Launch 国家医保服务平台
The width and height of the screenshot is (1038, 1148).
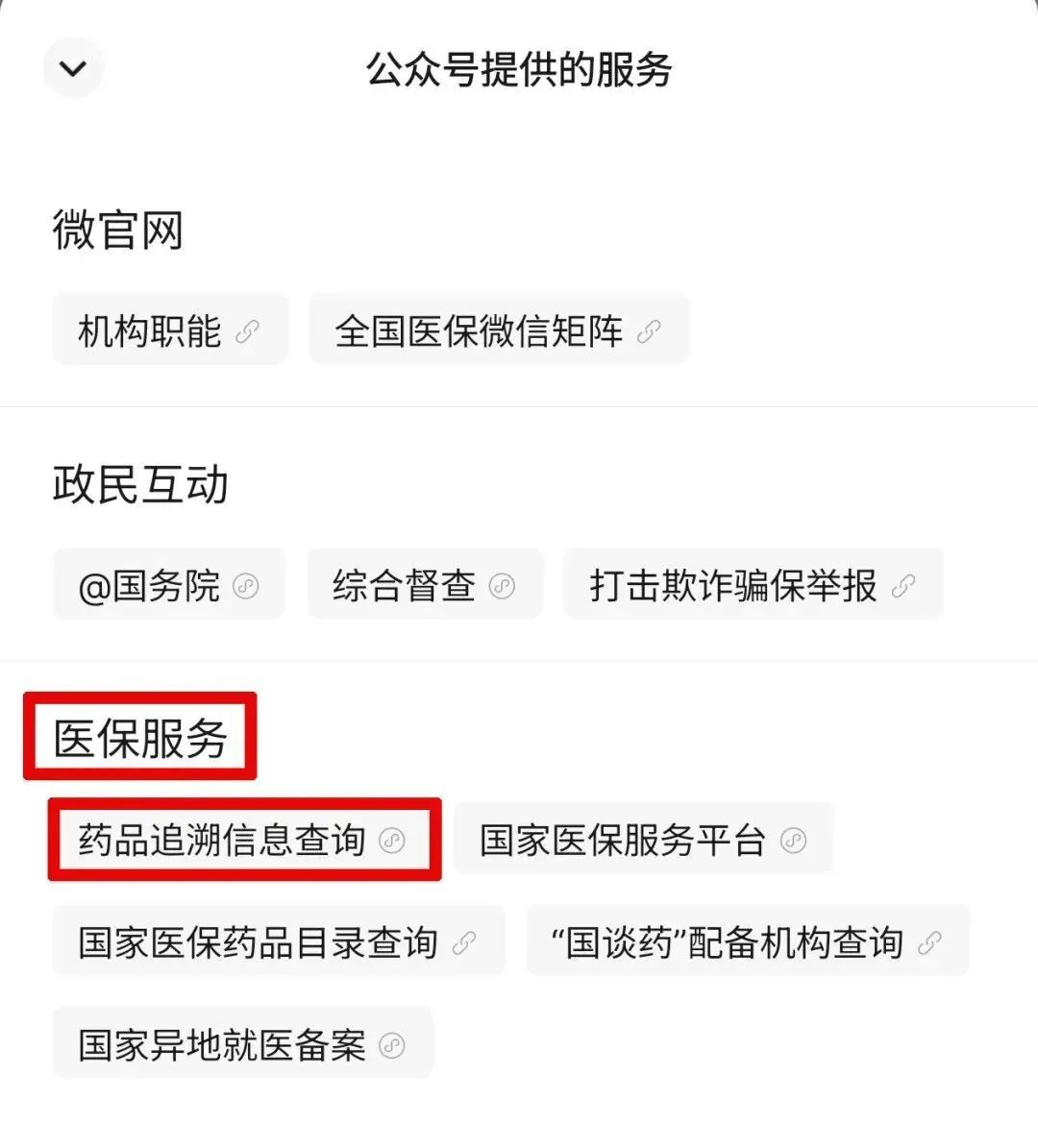click(x=642, y=841)
